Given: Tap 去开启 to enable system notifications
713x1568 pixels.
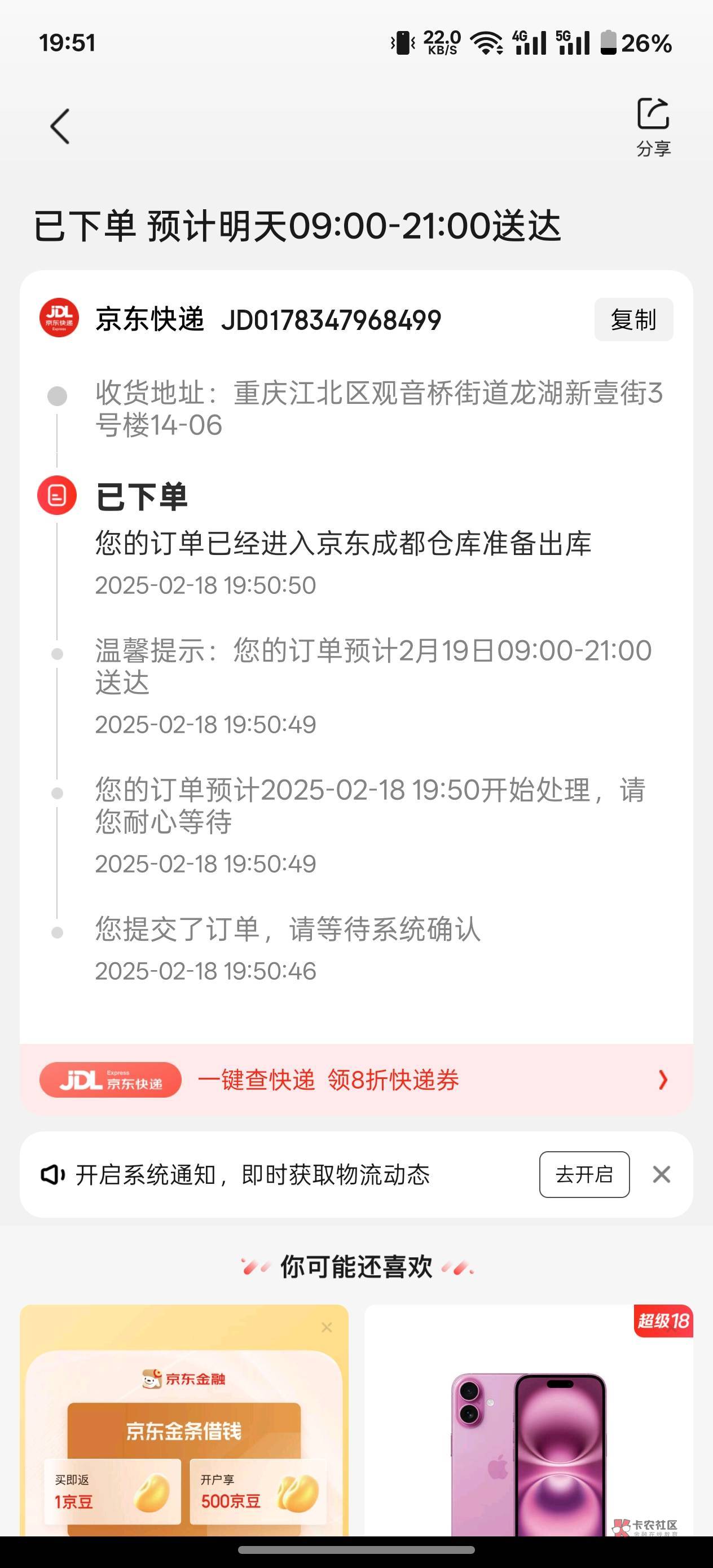Looking at the screenshot, I should point(584,1174).
